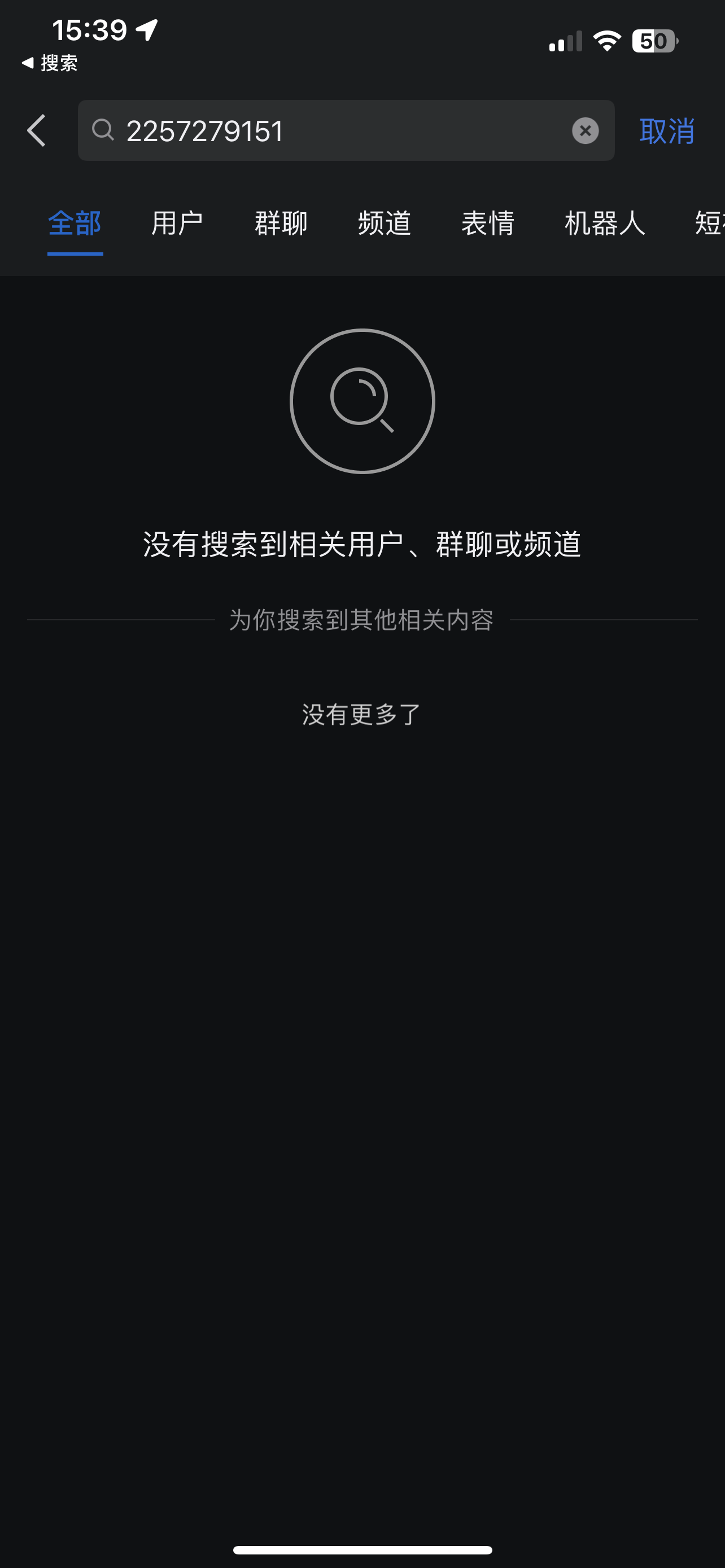Go back with the left arrow
725x1568 pixels.
pyautogui.click(x=37, y=130)
